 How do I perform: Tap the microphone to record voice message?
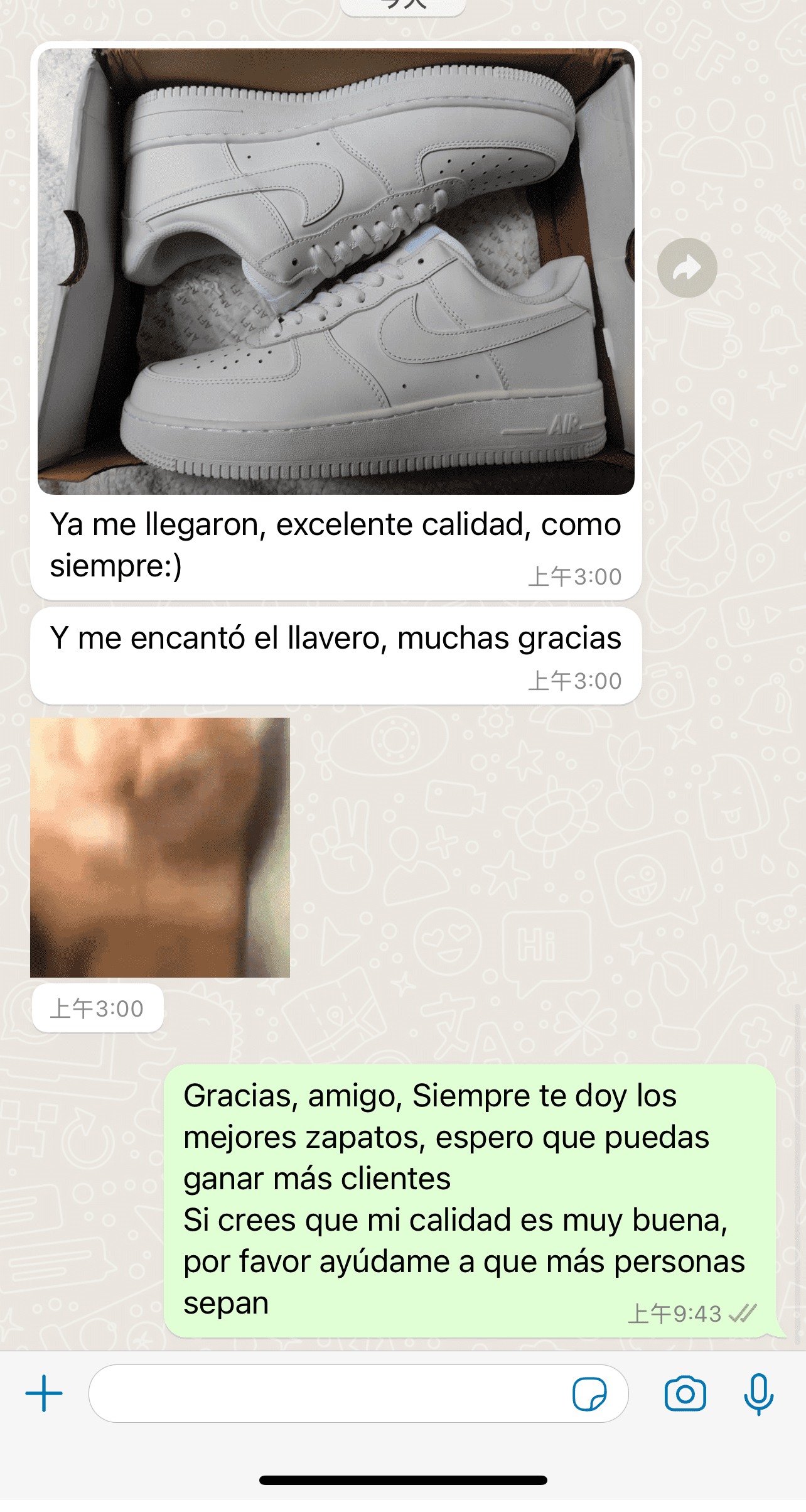(758, 1394)
